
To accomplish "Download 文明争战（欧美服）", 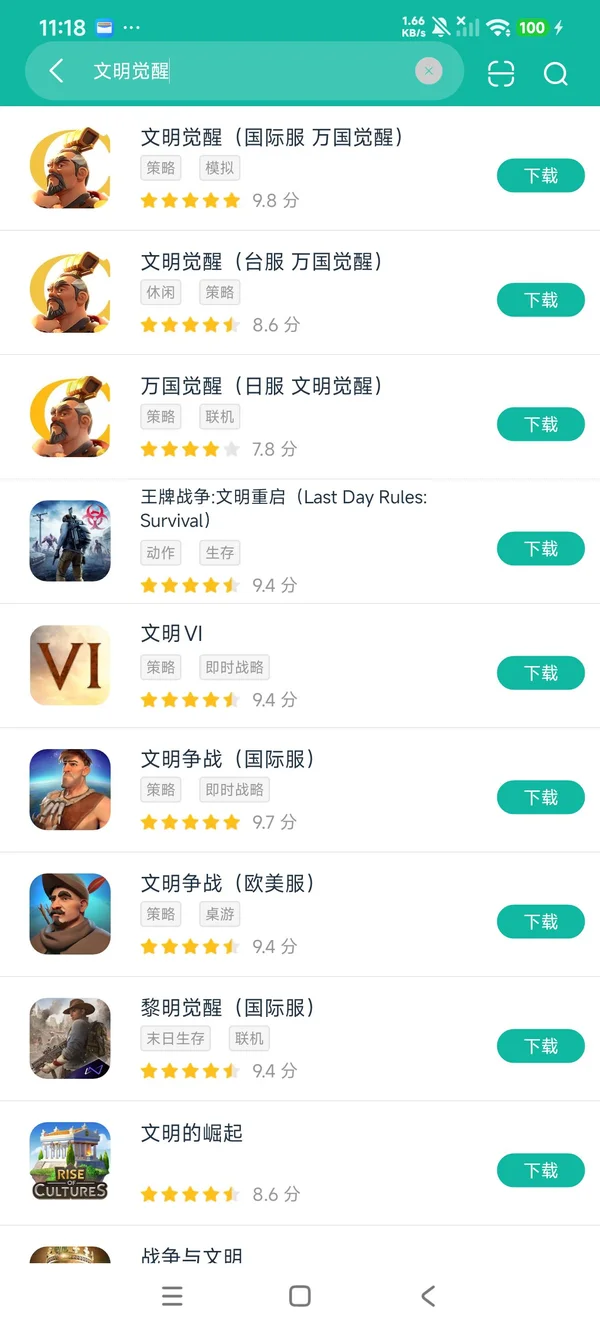I will [540, 922].
